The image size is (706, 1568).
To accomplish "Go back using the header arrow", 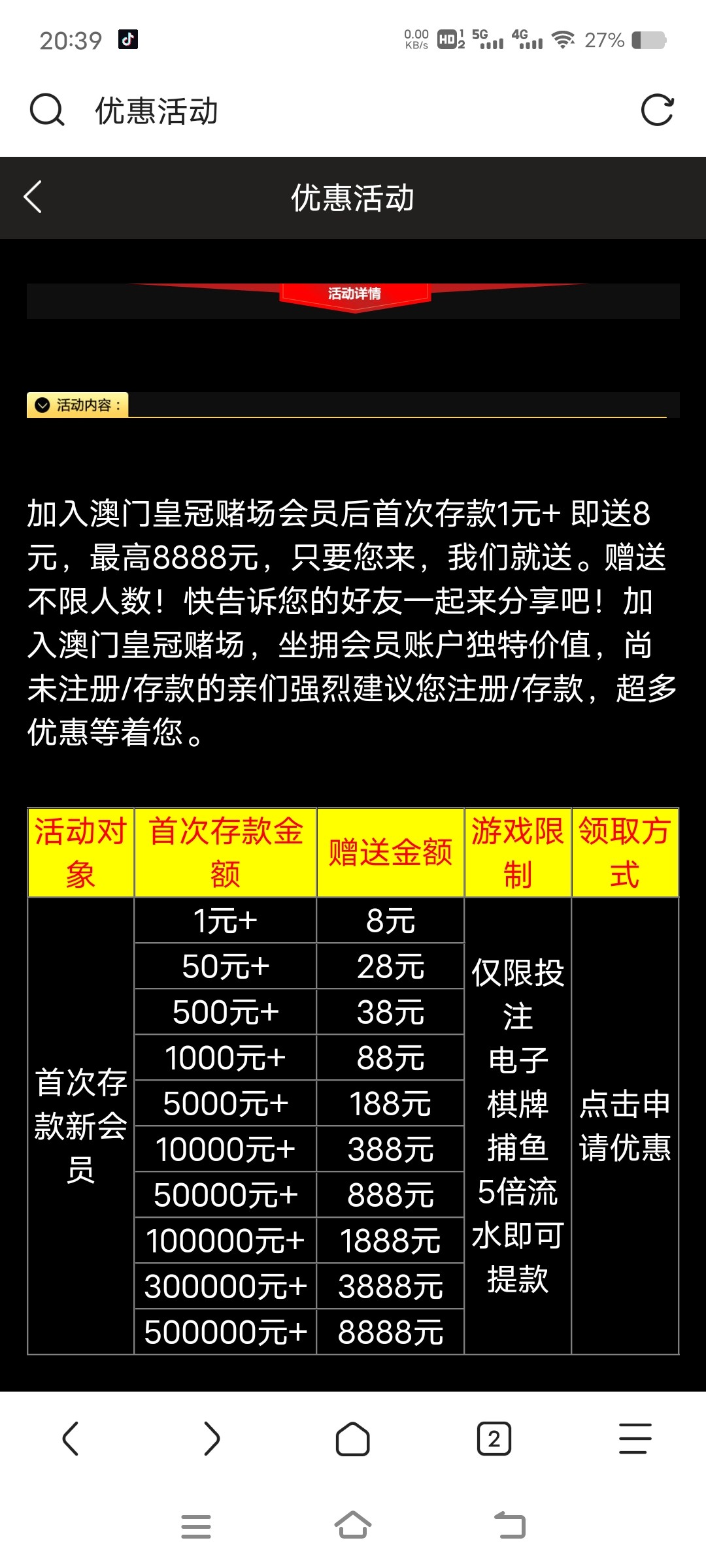I will coord(33,197).
